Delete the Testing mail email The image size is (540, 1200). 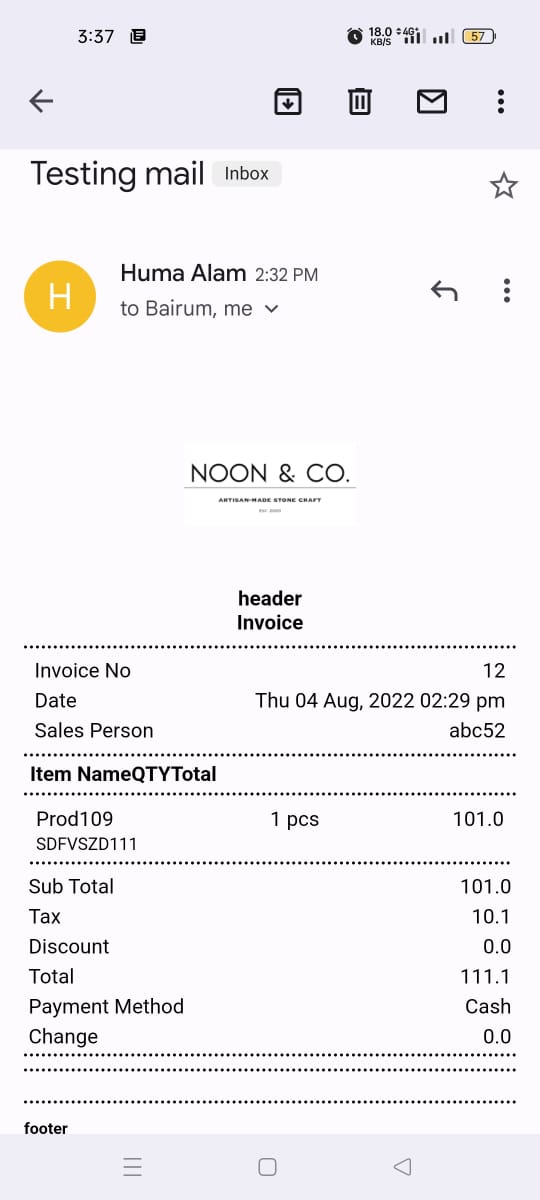point(360,101)
